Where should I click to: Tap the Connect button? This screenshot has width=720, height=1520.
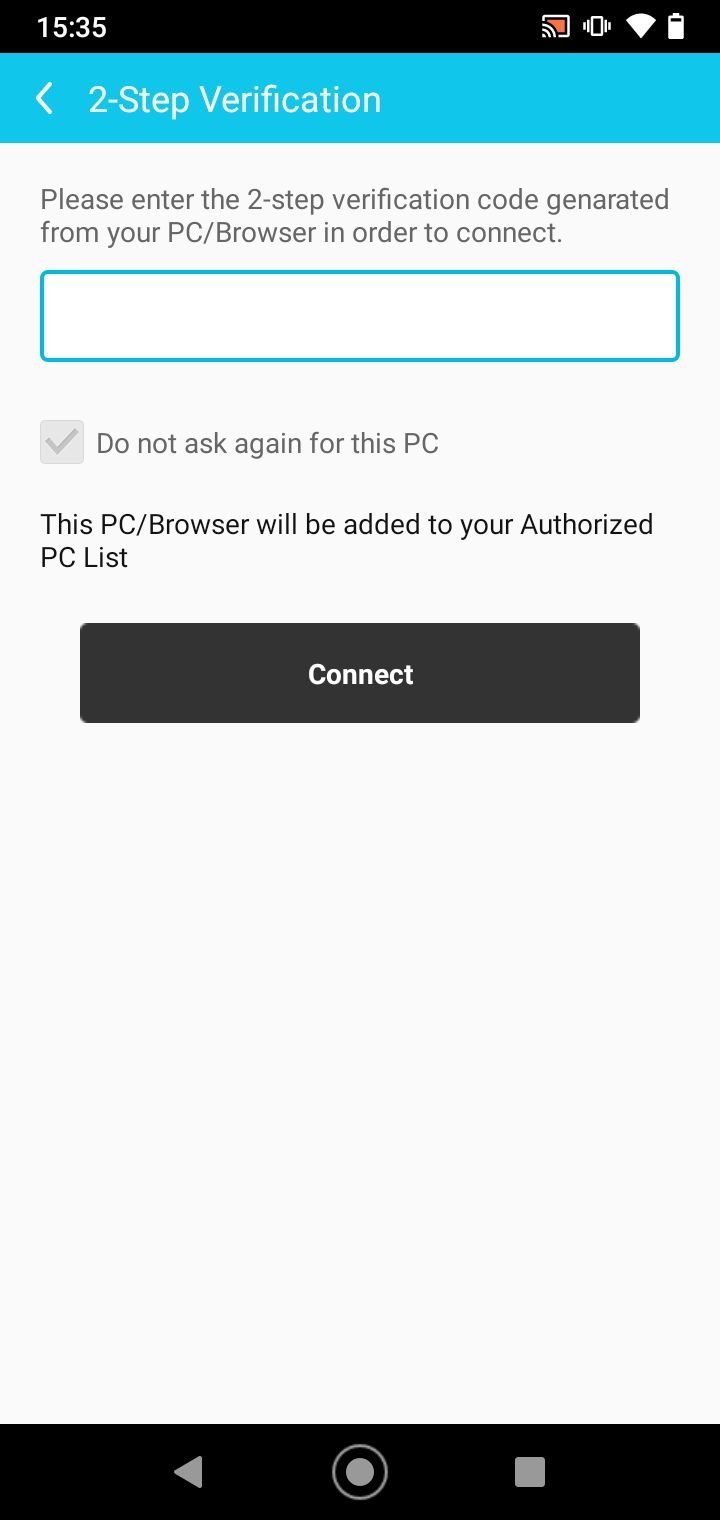(360, 673)
